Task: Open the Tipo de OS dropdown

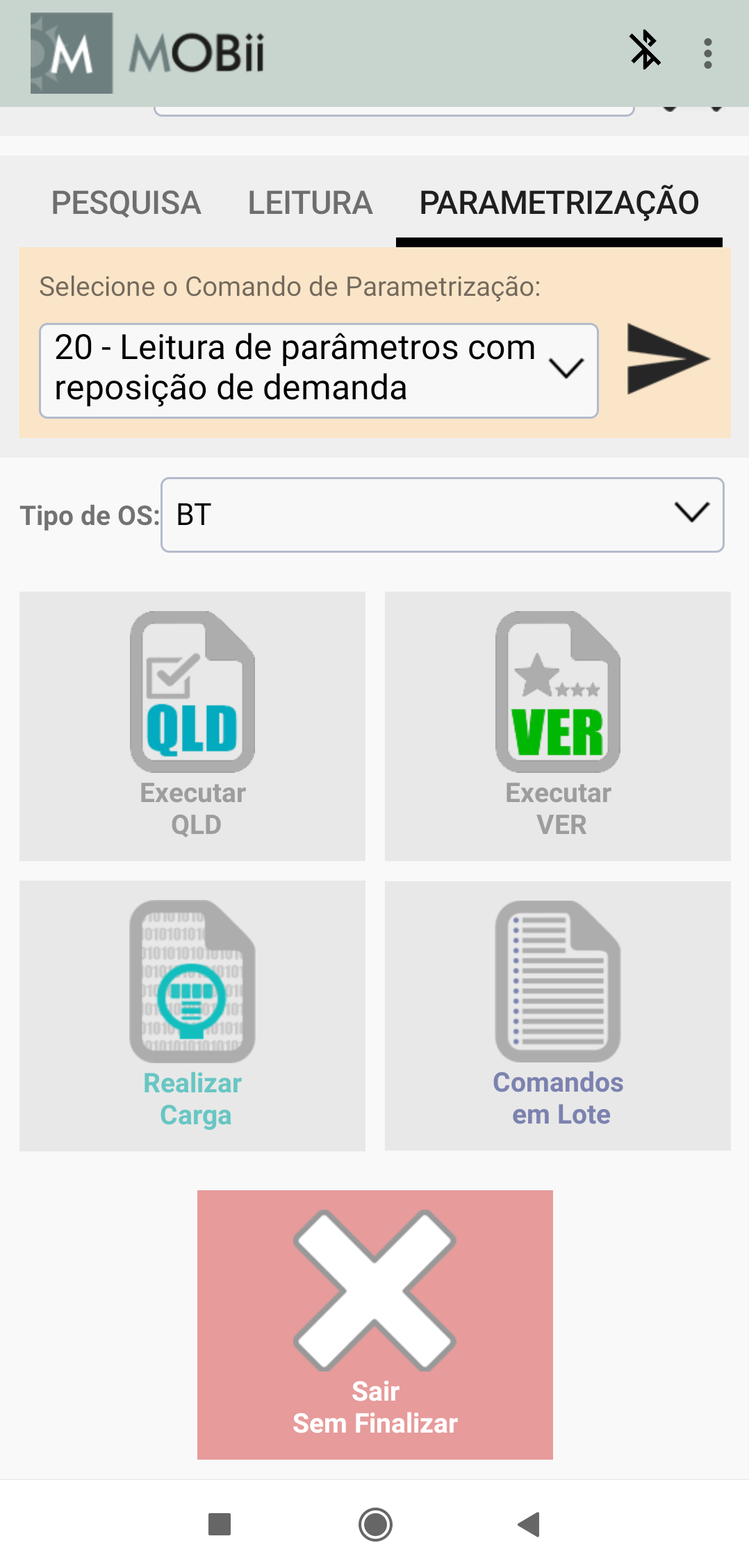Action: [442, 515]
